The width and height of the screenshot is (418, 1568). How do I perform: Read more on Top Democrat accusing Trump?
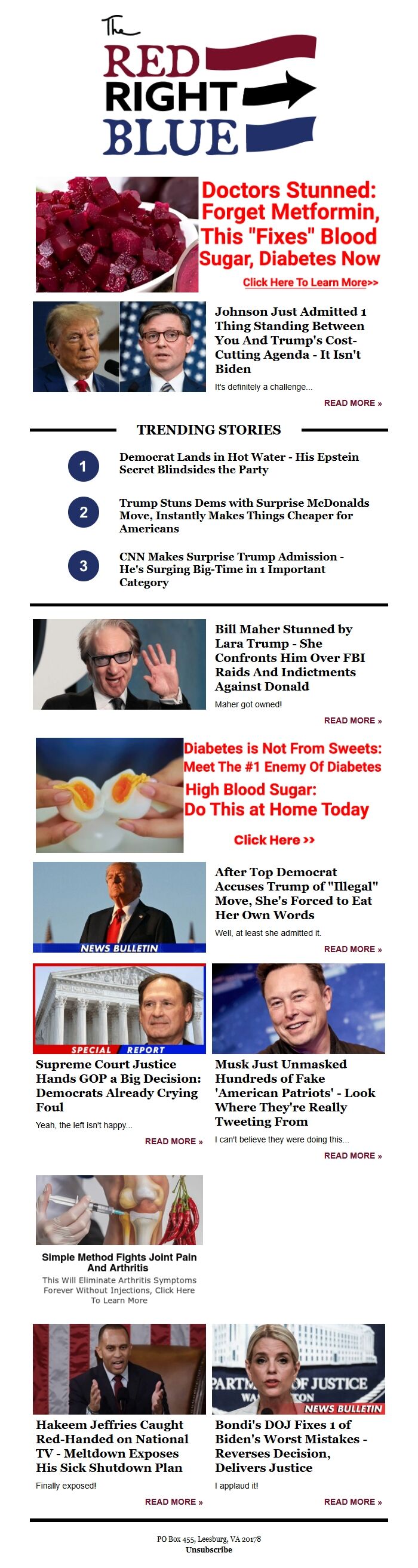tap(352, 949)
